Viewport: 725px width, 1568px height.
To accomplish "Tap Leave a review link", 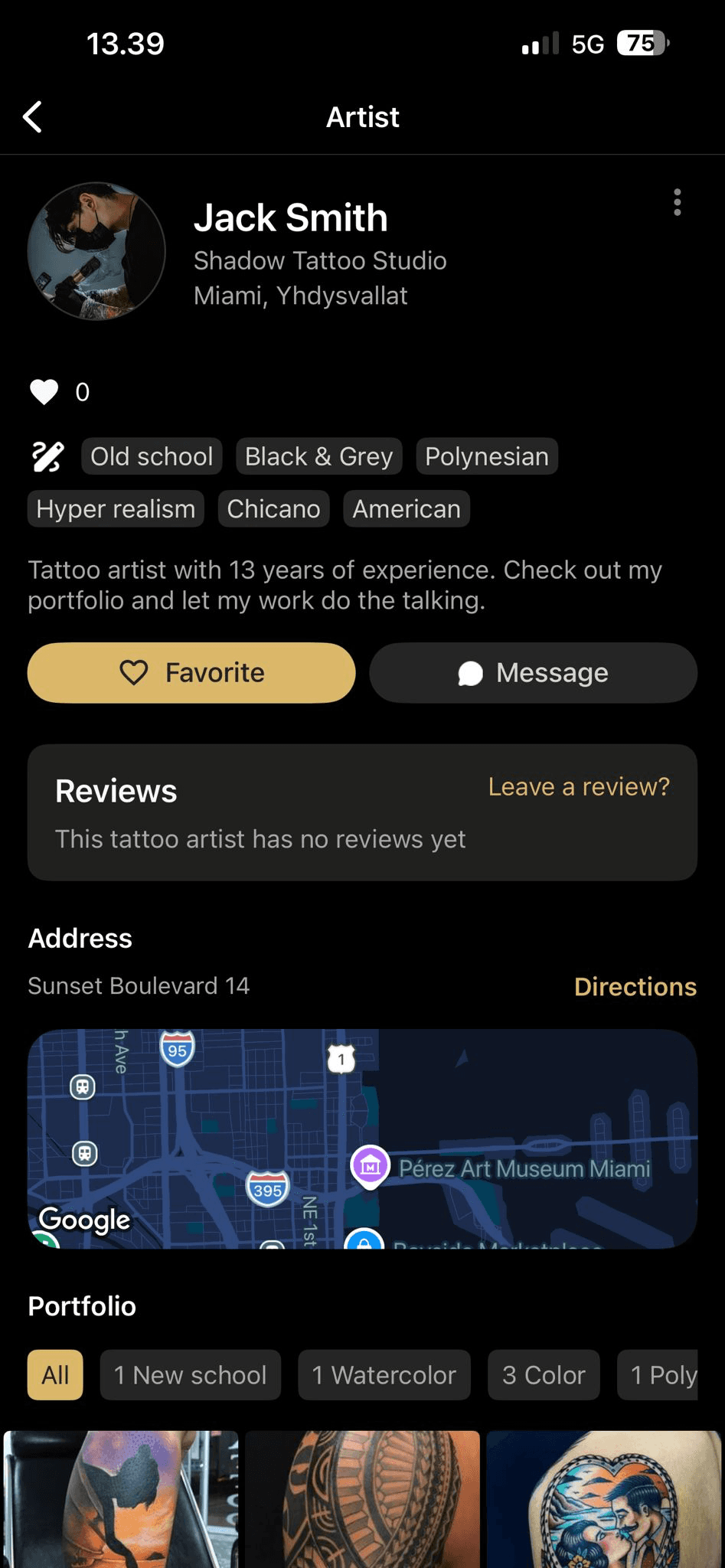I will coord(579,786).
